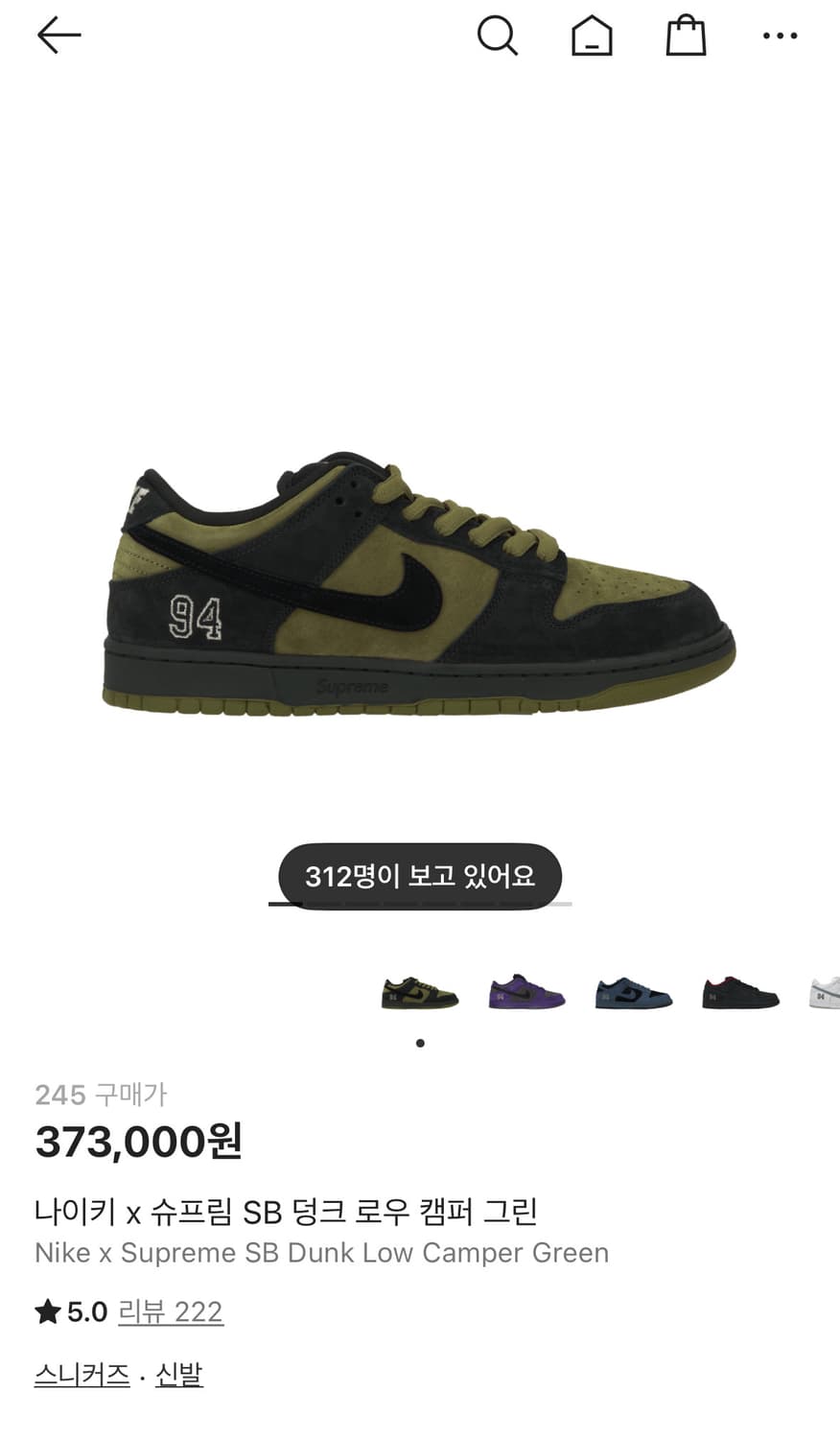Click the 312명이 보고 있어요 badge
840x1439 pixels.
pos(419,875)
